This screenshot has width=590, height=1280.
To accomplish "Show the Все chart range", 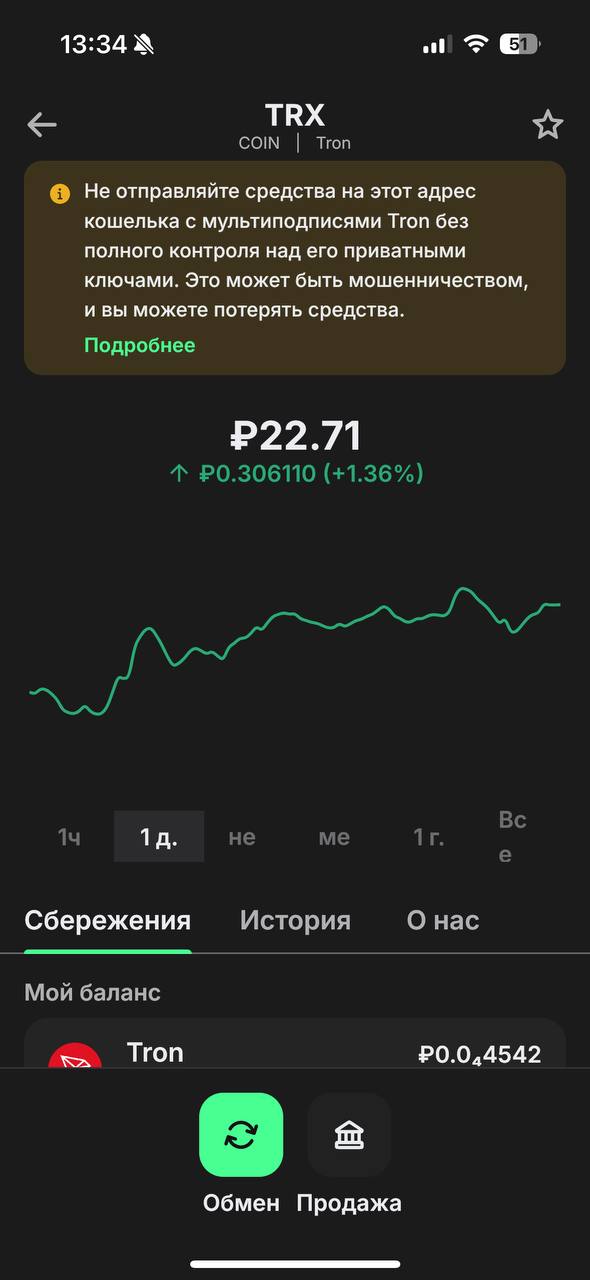I will pyautogui.click(x=512, y=837).
